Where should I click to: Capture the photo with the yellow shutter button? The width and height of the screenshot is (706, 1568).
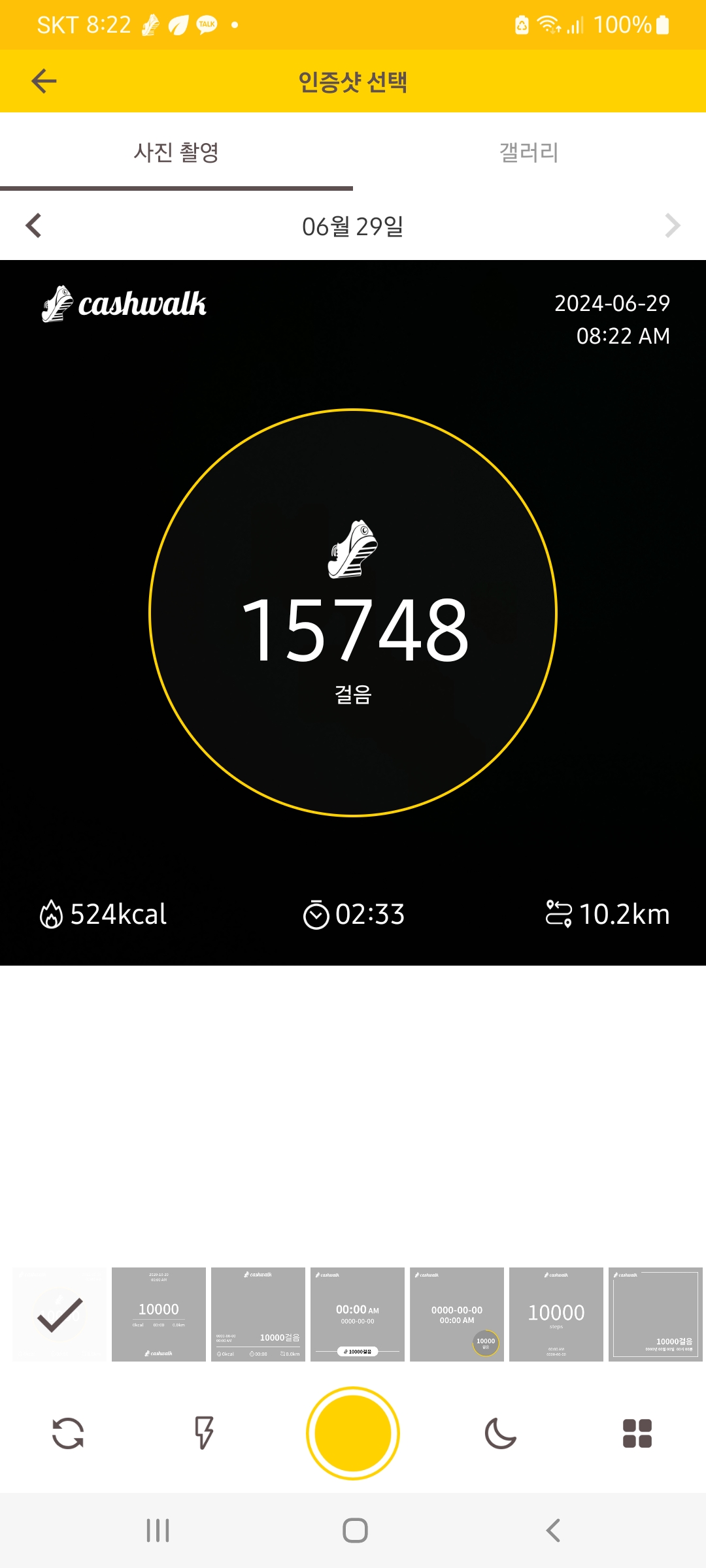tap(353, 1433)
